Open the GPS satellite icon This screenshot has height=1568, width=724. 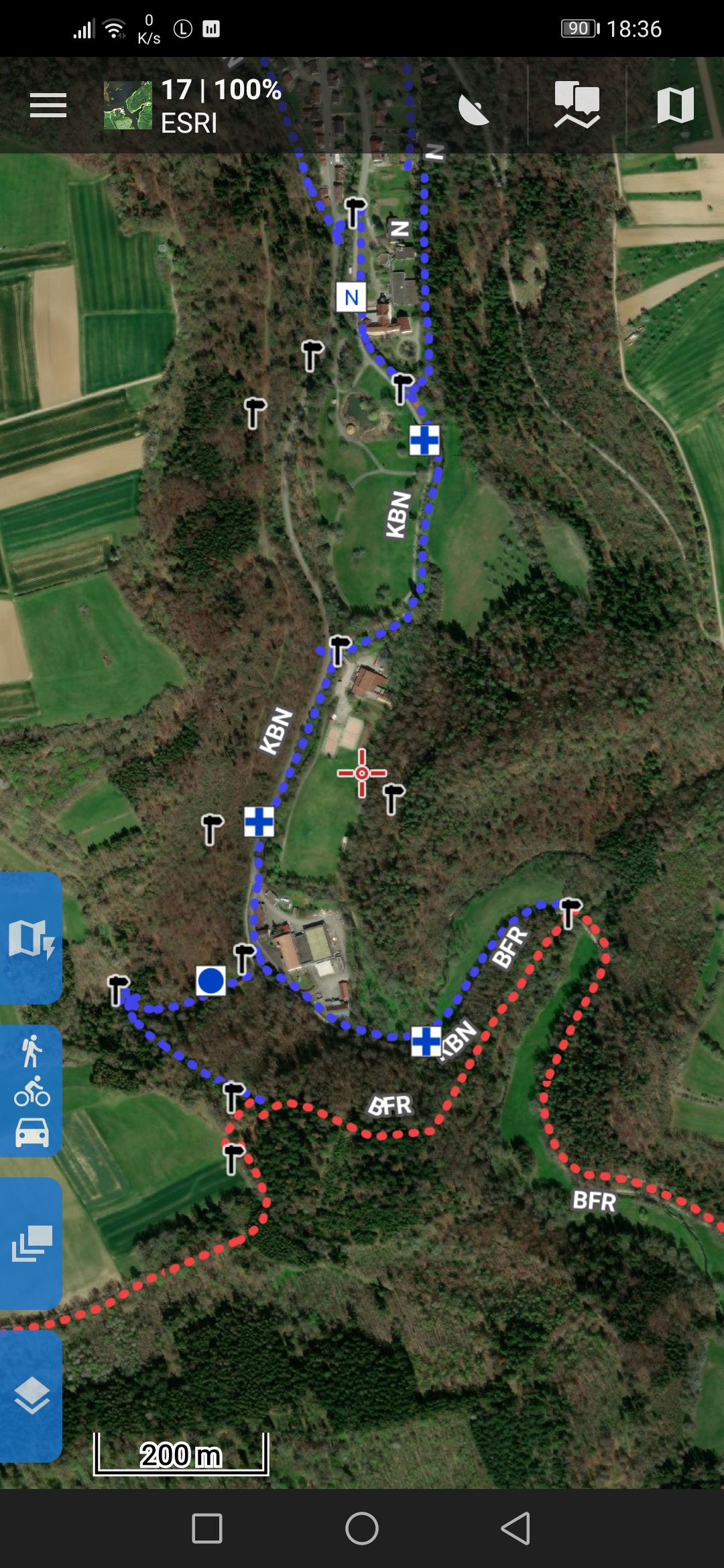click(473, 109)
